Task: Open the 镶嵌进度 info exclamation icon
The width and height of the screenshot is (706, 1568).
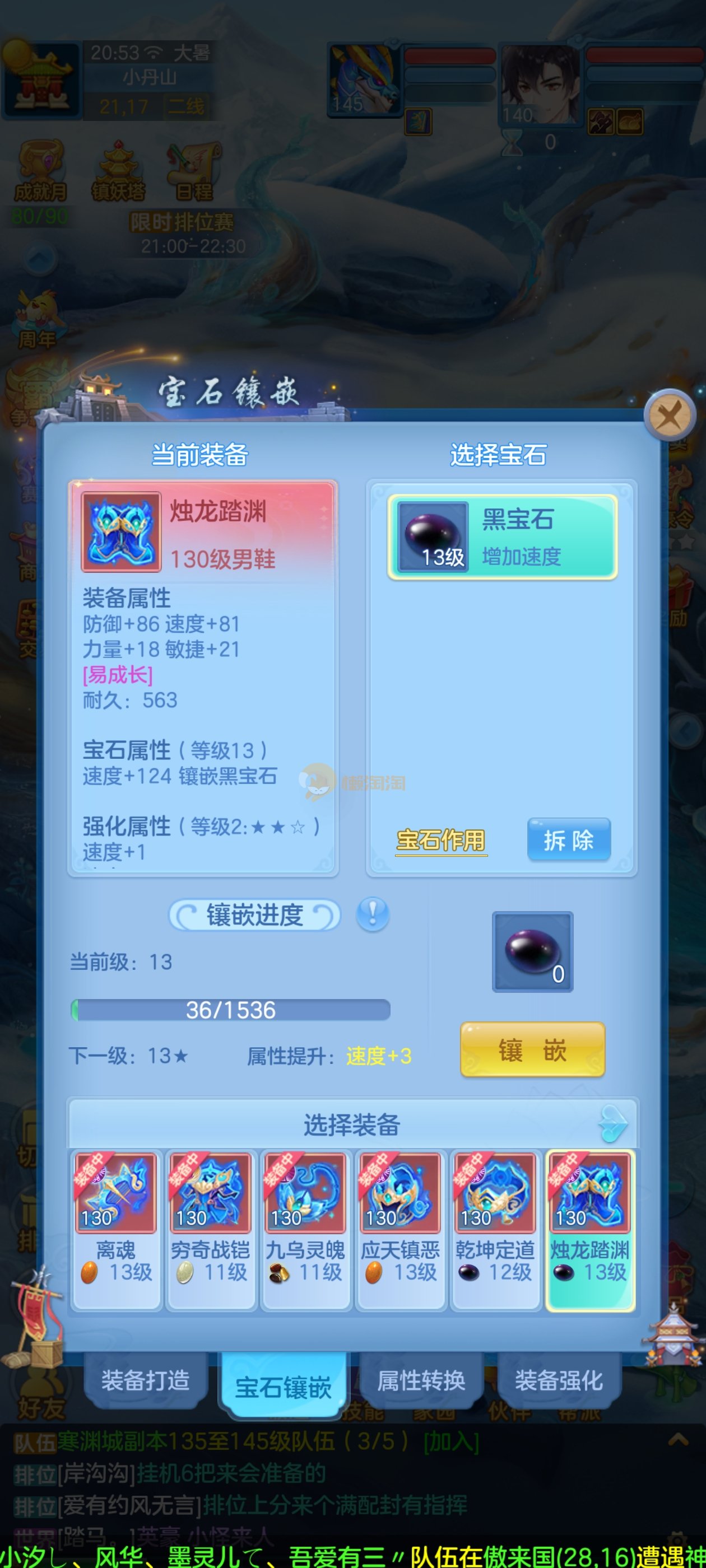Action: 372,914
